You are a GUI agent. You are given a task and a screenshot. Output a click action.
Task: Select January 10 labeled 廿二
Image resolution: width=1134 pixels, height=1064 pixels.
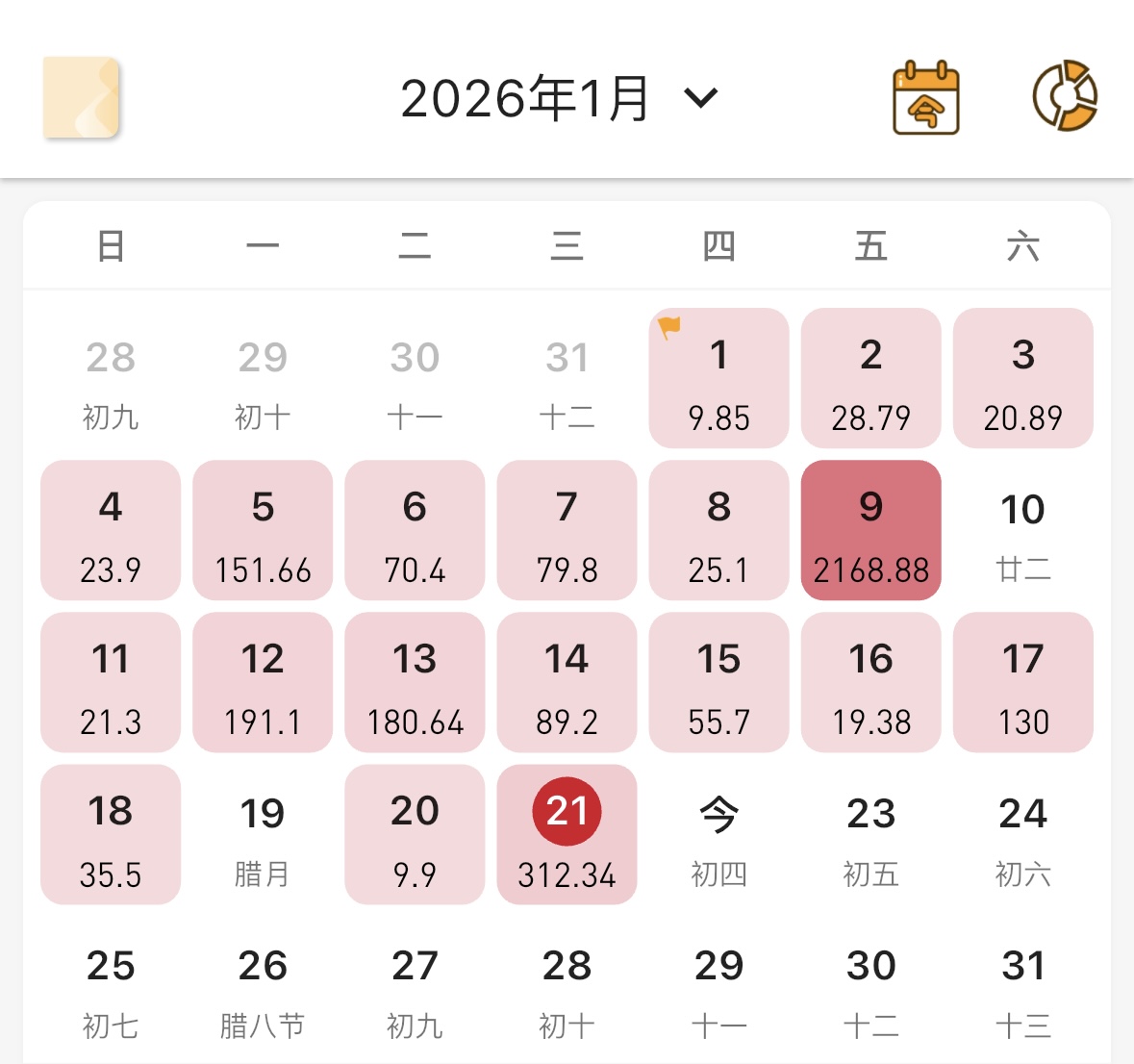(x=1022, y=531)
